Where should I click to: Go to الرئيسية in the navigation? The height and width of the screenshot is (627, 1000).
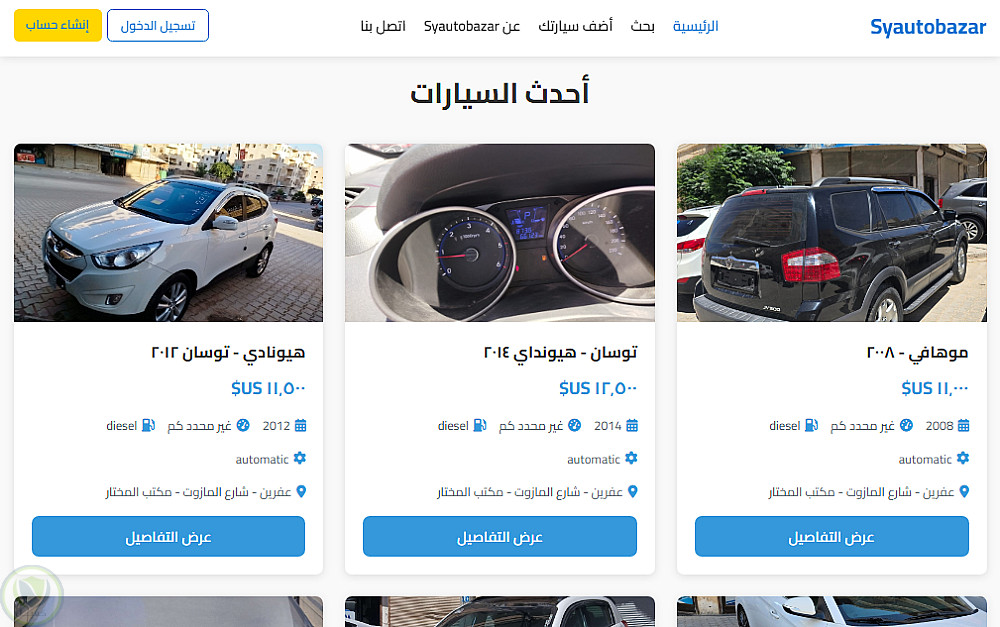696,26
